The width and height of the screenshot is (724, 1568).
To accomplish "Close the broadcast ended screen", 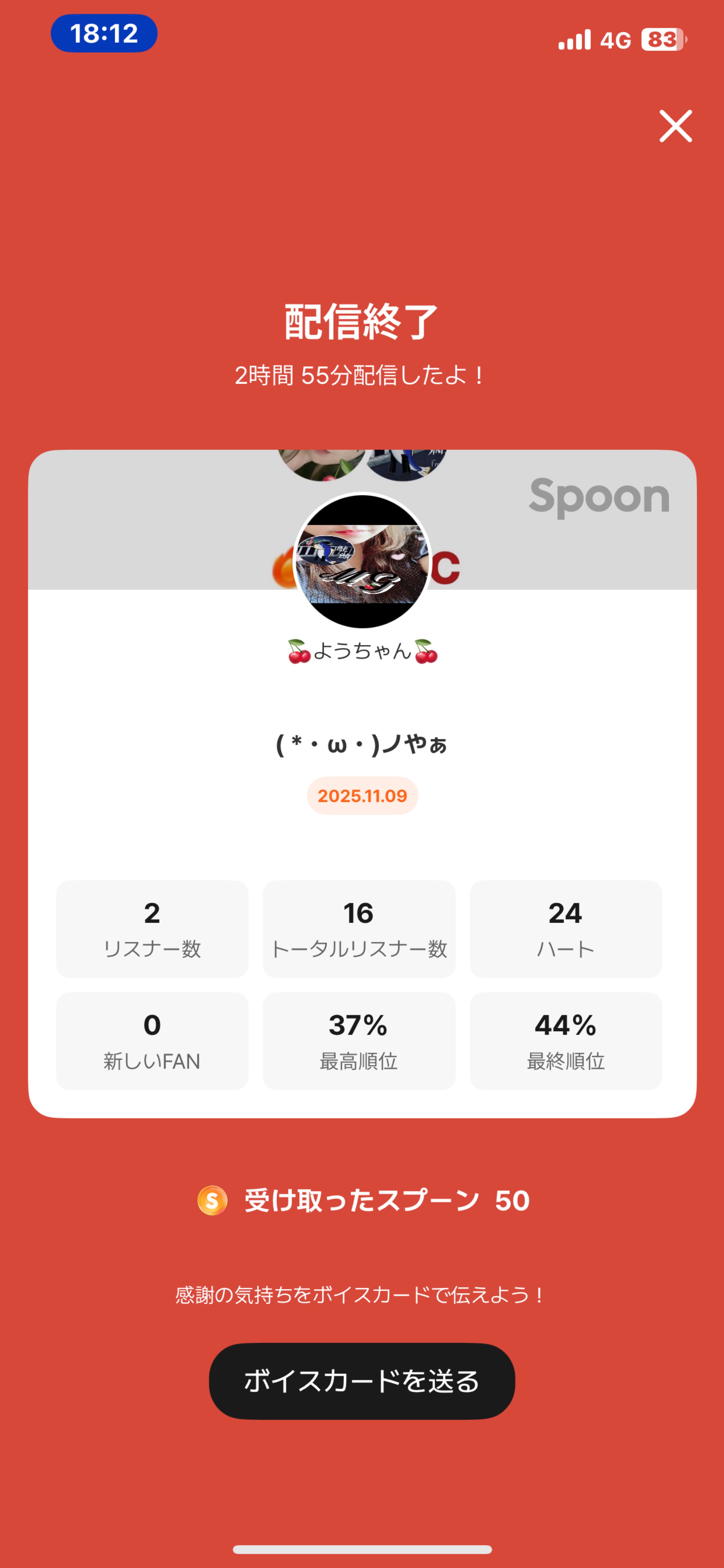I will [675, 126].
